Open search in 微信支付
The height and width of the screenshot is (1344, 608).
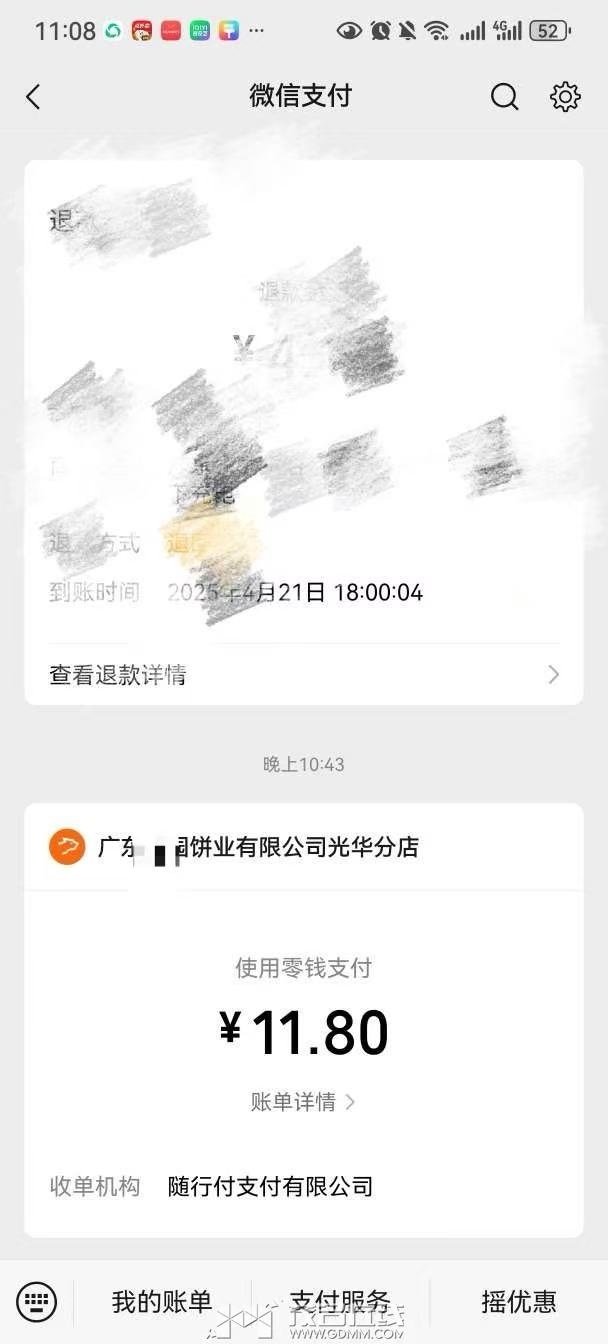(x=504, y=97)
